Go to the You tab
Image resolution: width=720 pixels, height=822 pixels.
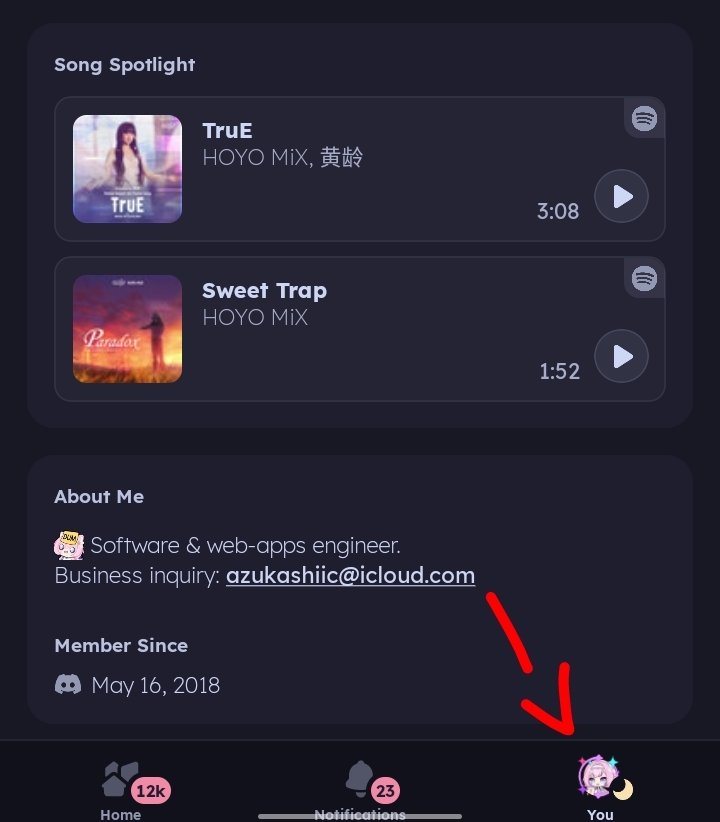pos(599,785)
